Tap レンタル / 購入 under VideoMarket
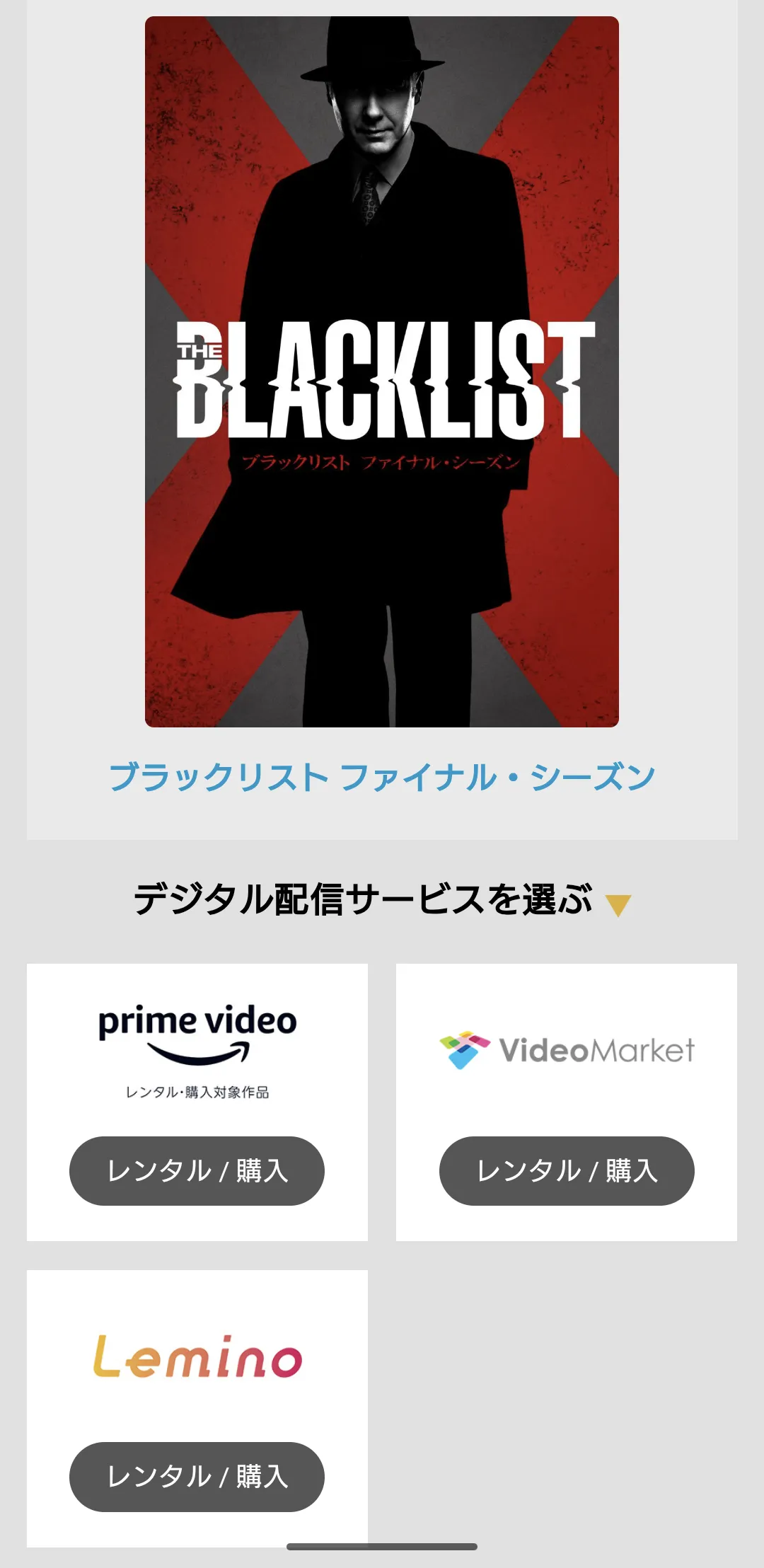This screenshot has width=764, height=1568. [567, 1171]
